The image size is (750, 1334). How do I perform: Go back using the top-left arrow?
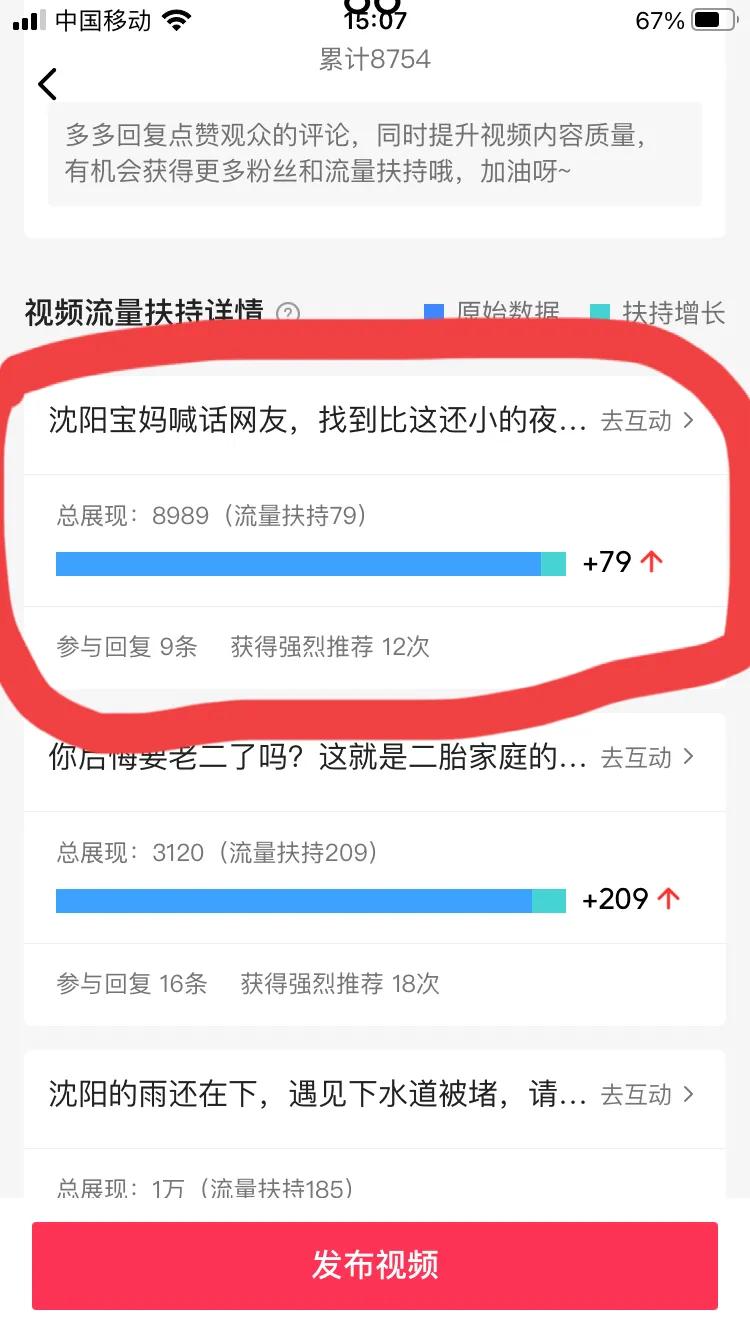47,83
